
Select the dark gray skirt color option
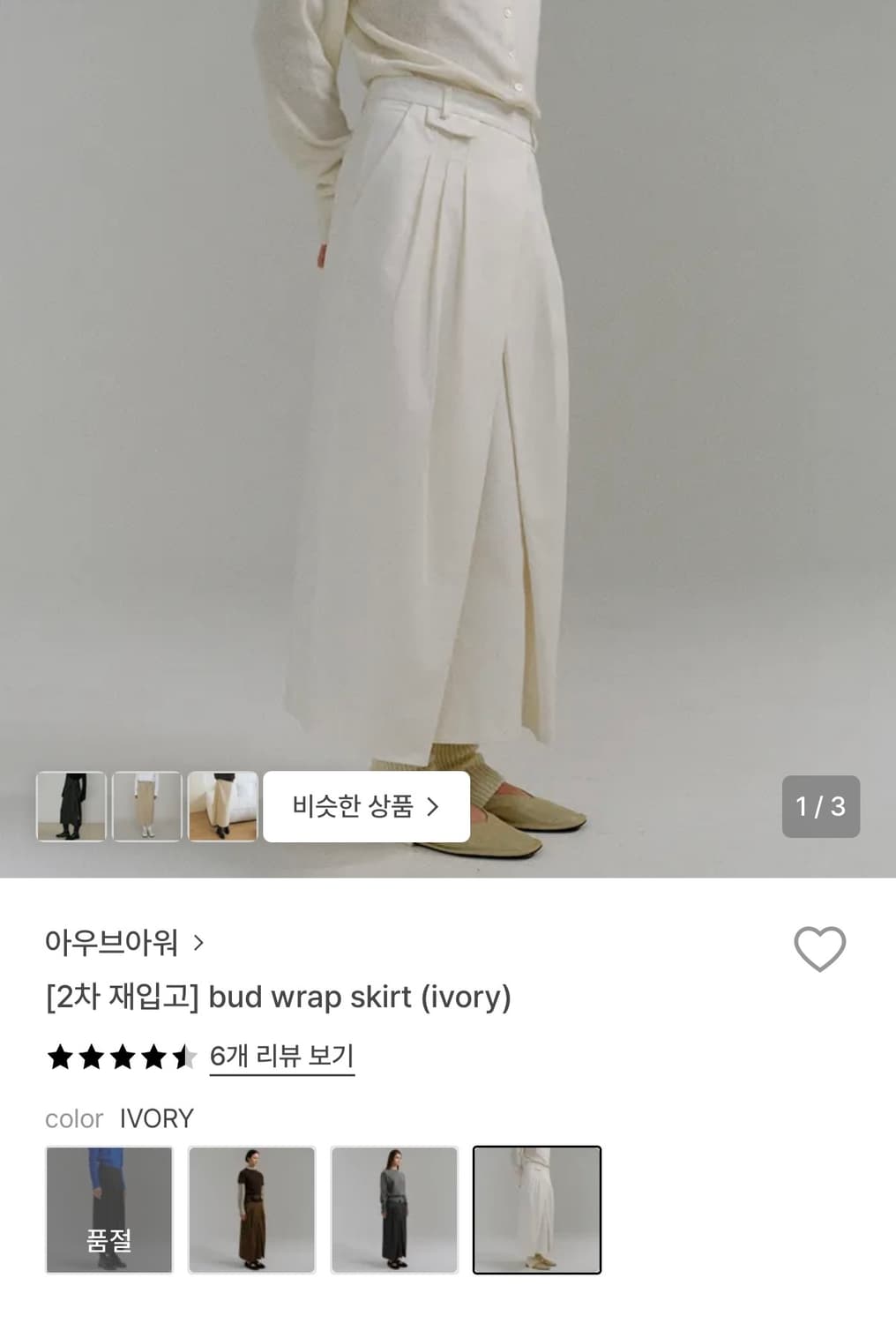pos(394,1208)
